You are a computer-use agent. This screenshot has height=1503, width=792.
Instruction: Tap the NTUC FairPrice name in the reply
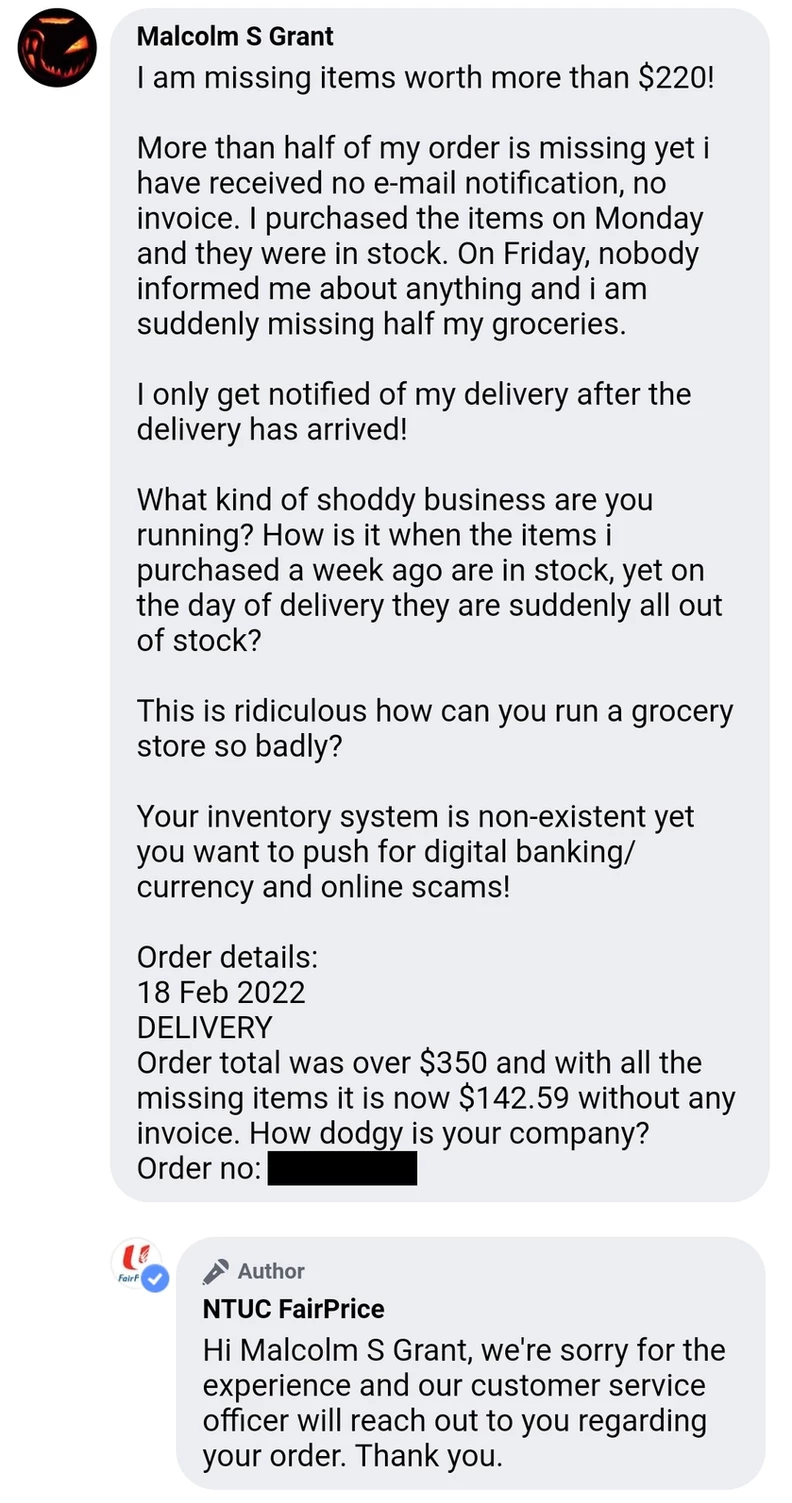tap(293, 1308)
